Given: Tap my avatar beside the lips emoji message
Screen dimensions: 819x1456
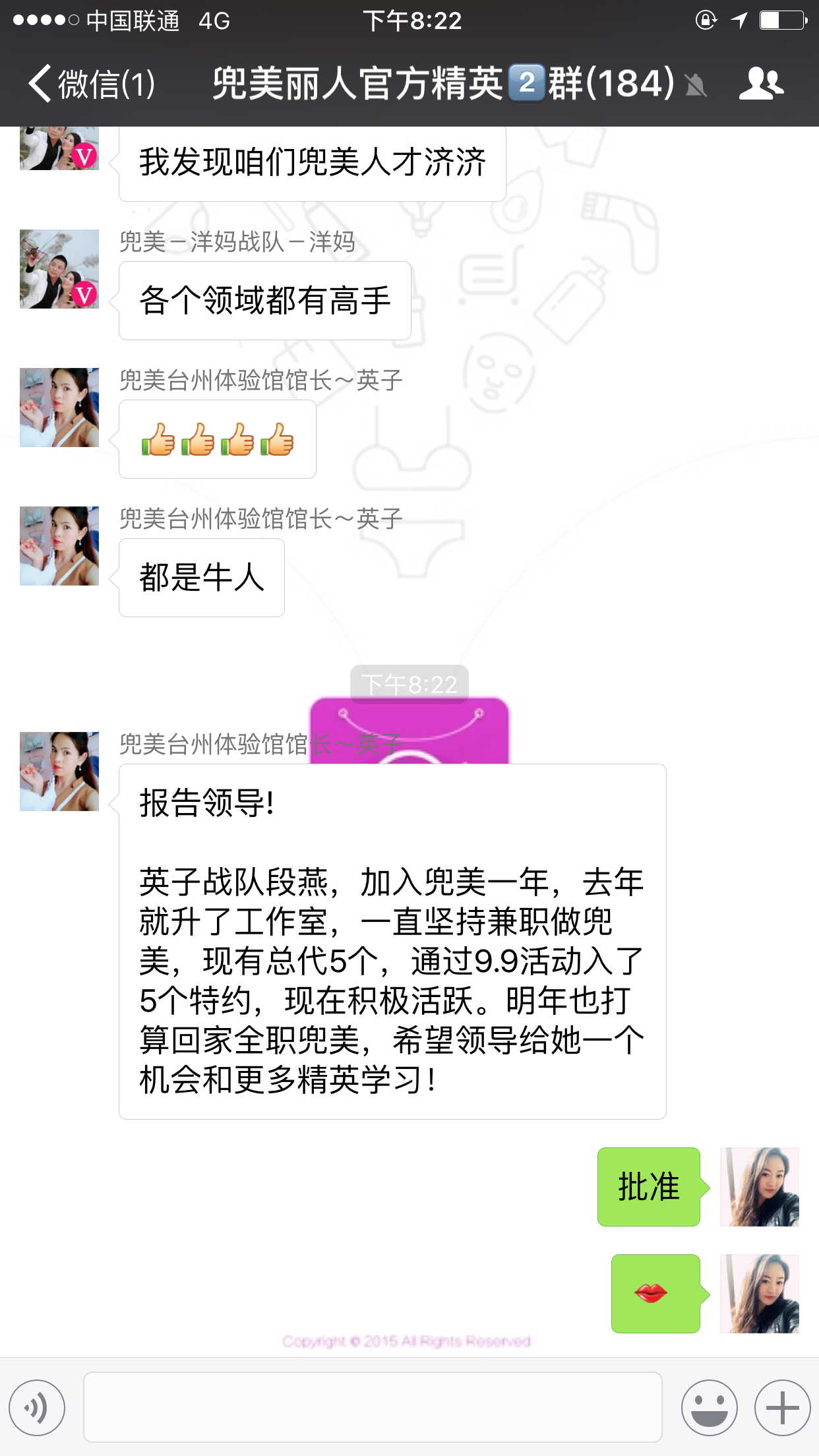Looking at the screenshot, I should pyautogui.click(x=759, y=1294).
